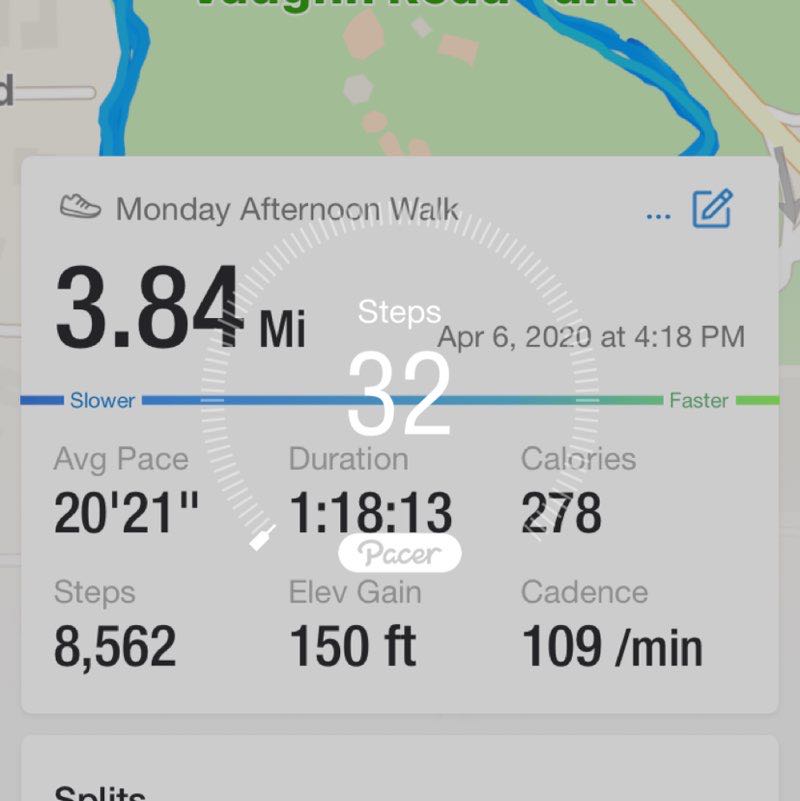Open the three-dot more options menu

click(658, 215)
